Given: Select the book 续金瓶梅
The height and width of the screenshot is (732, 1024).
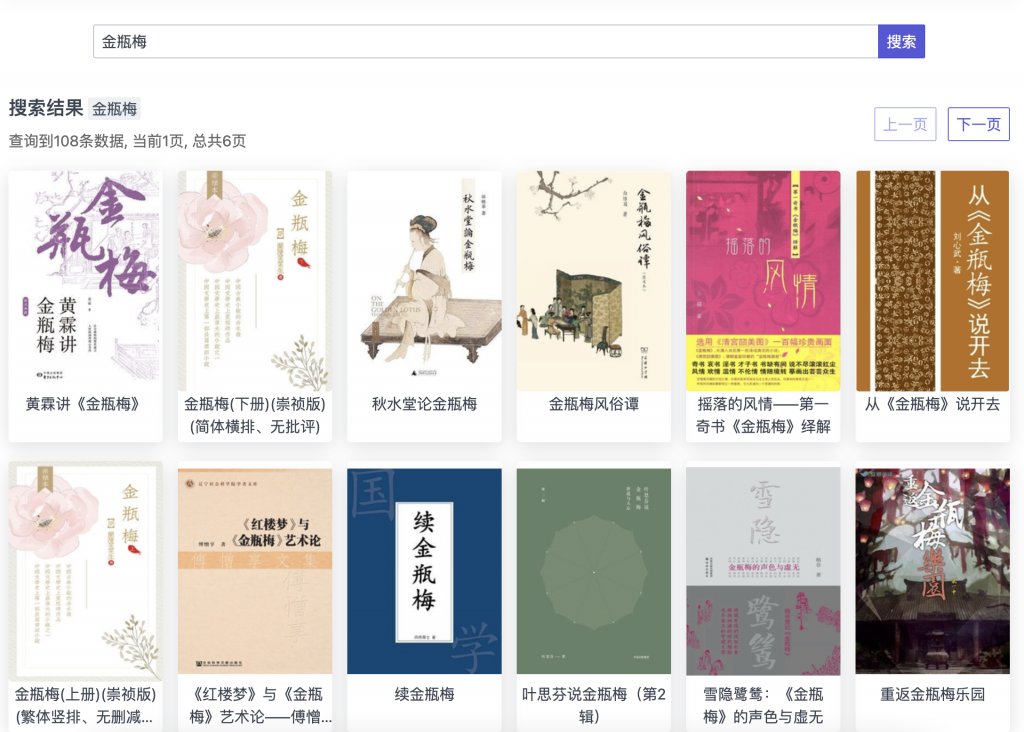Looking at the screenshot, I should tap(424, 590).
